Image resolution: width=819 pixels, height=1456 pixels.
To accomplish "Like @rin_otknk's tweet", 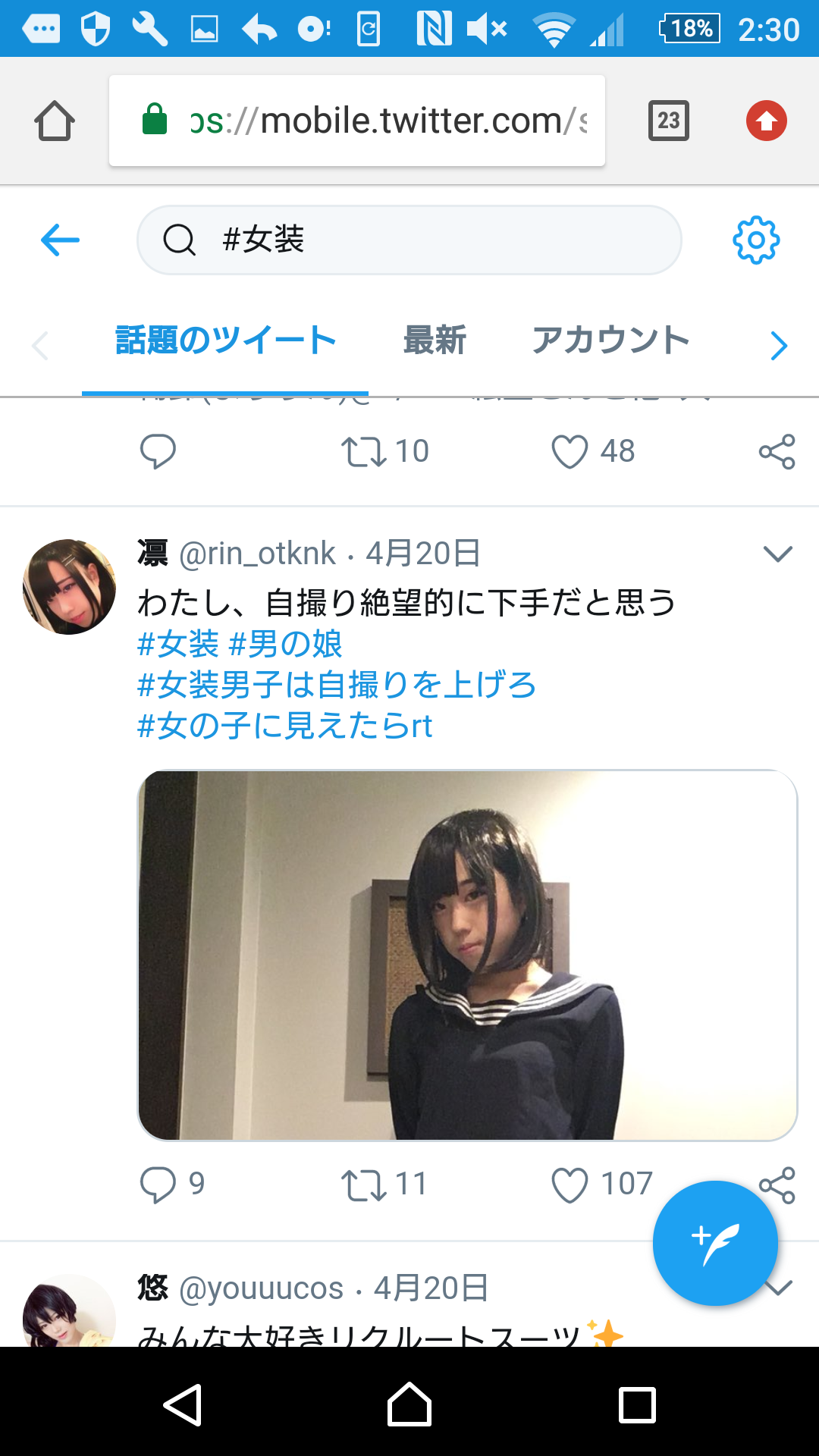I will tap(570, 1185).
